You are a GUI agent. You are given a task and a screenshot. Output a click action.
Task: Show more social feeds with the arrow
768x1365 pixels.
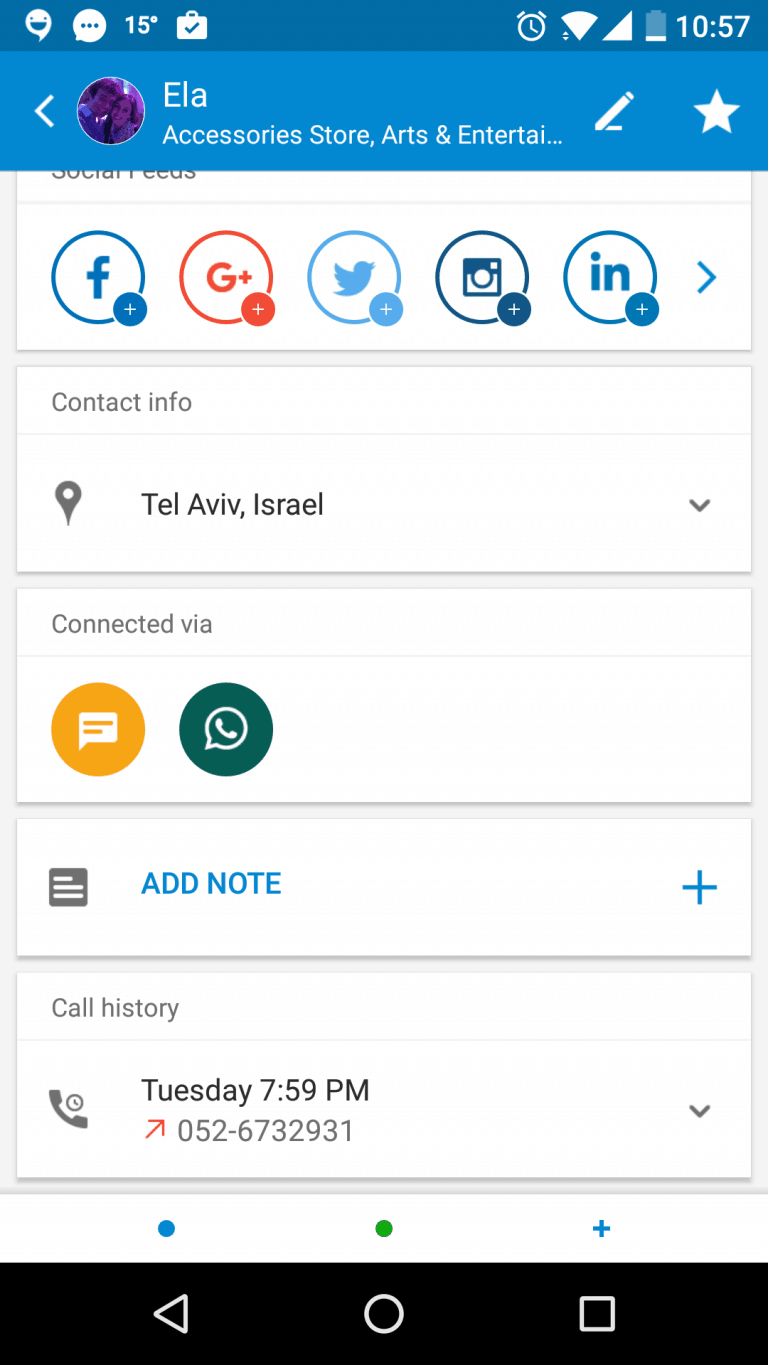click(706, 278)
